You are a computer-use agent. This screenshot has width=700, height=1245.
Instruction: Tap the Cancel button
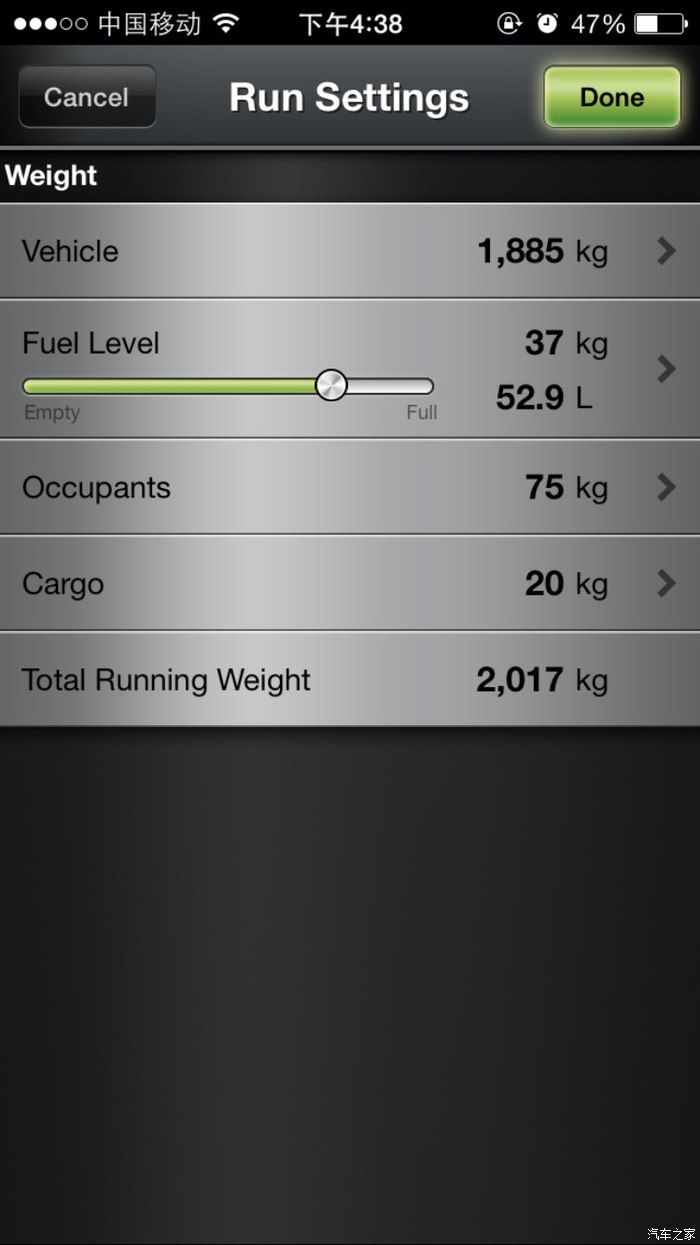(87, 97)
